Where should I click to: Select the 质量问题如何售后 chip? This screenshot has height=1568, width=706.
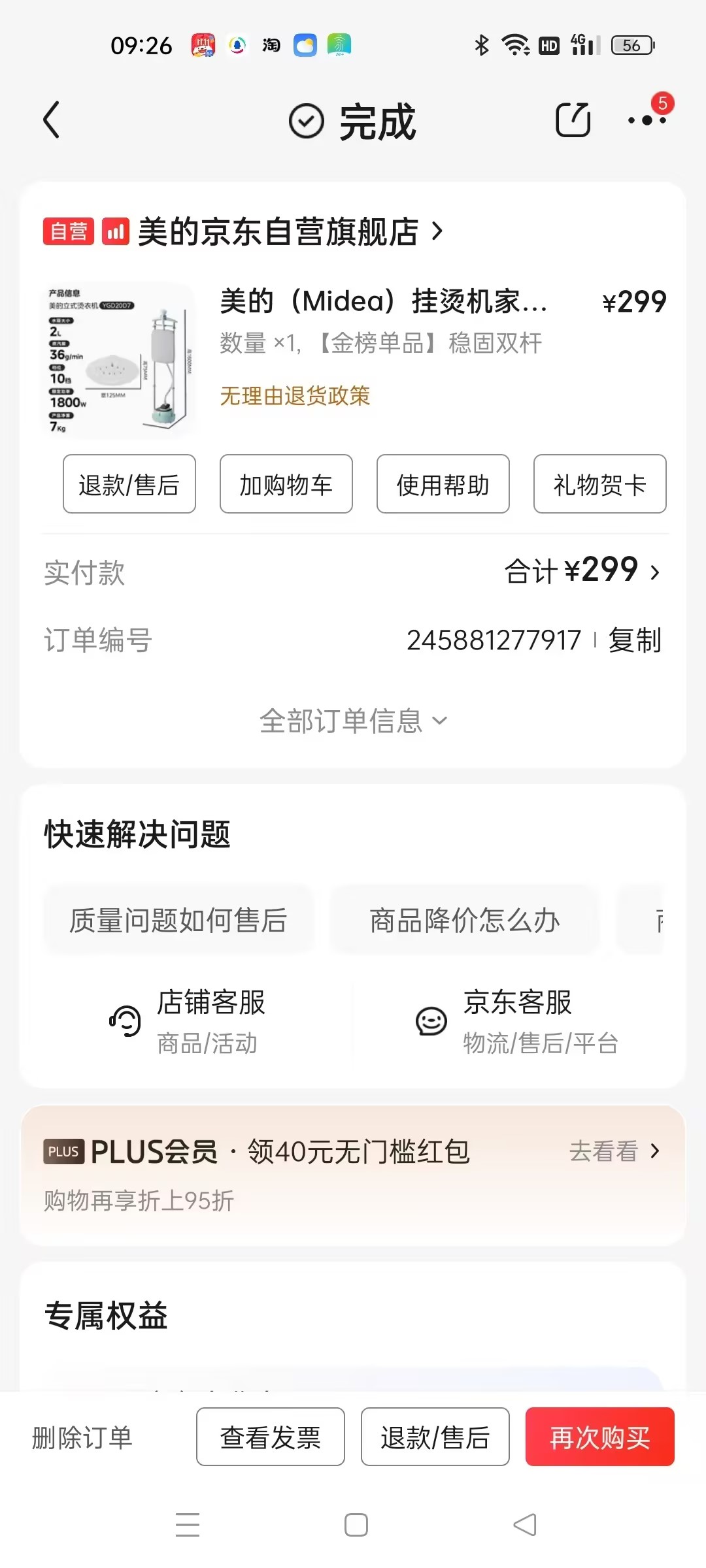coord(178,921)
